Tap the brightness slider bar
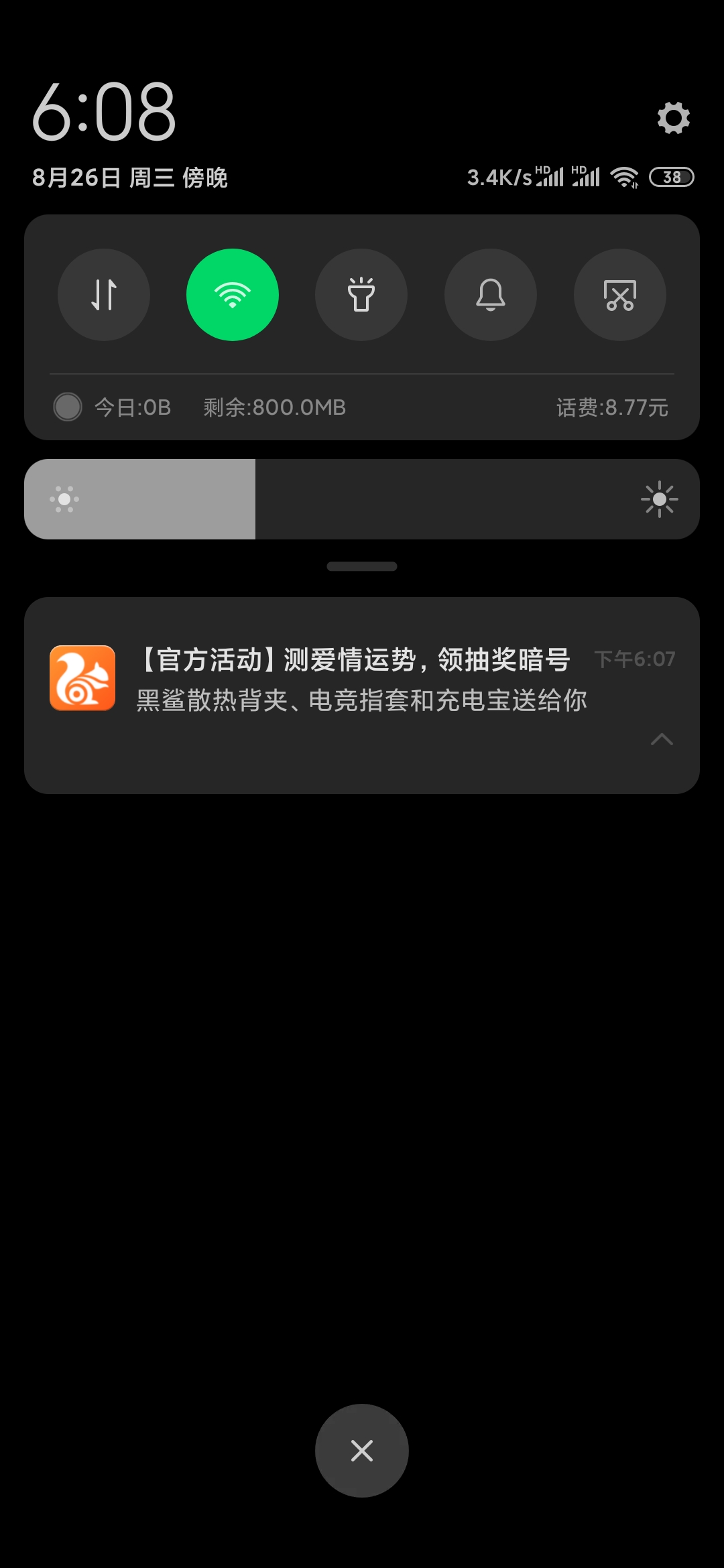The height and width of the screenshot is (1568, 724). click(362, 499)
